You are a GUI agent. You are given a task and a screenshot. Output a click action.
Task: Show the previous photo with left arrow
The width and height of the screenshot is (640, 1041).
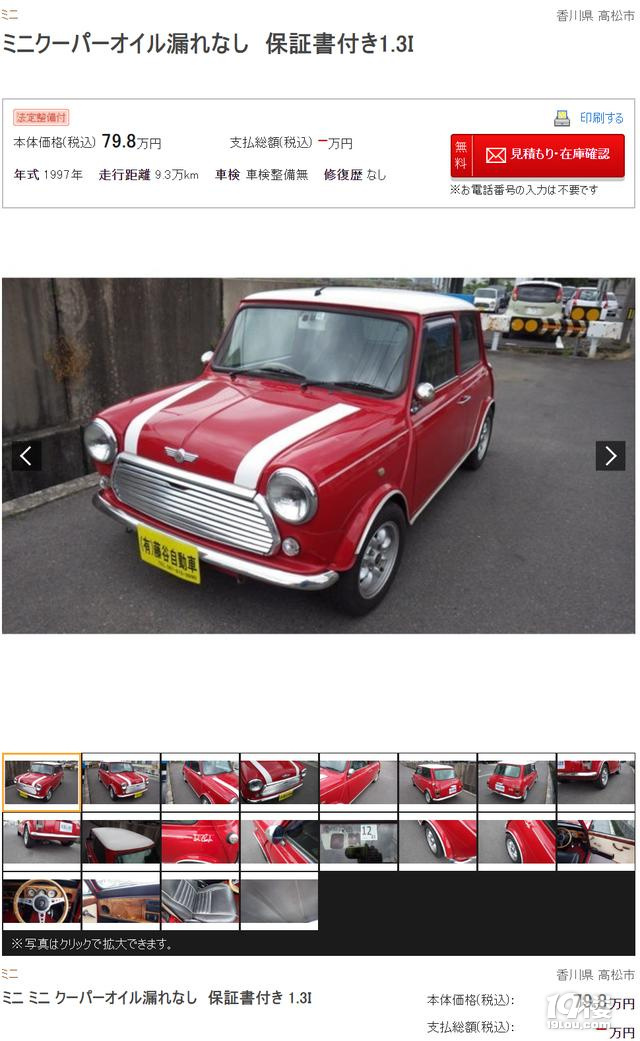pos(26,456)
